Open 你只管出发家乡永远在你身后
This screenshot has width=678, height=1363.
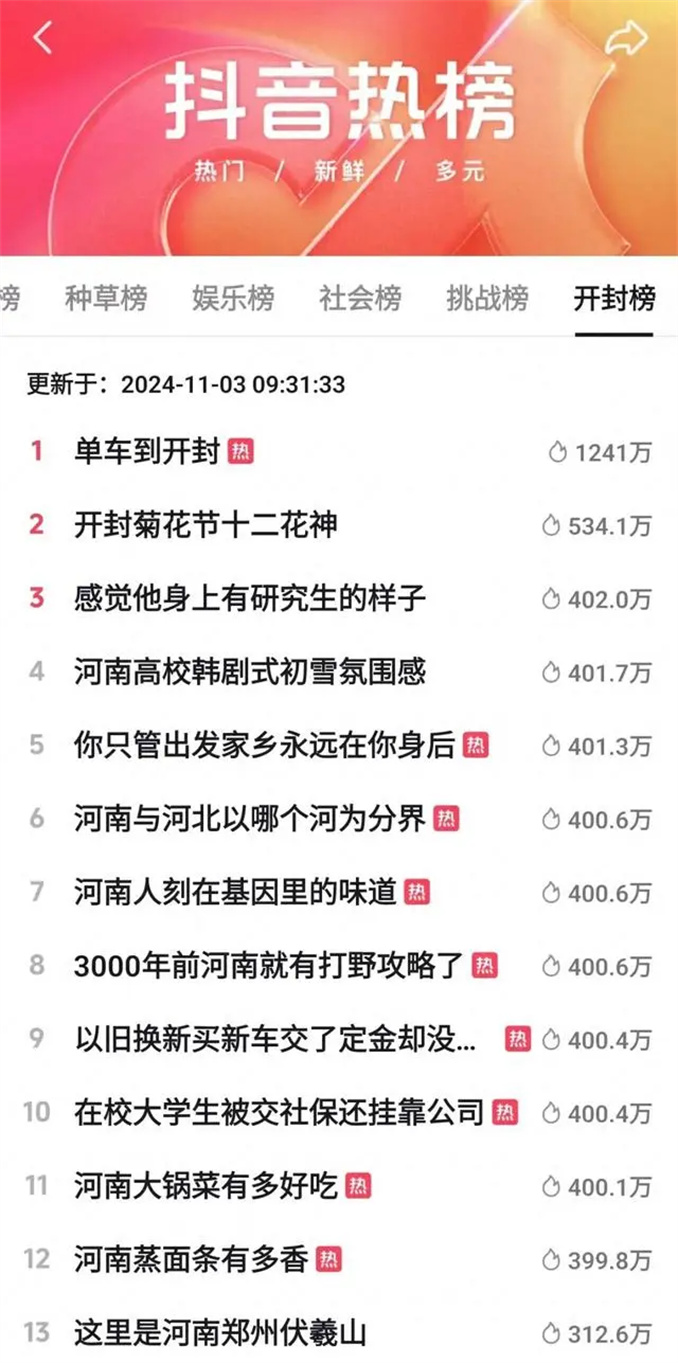tap(265, 745)
